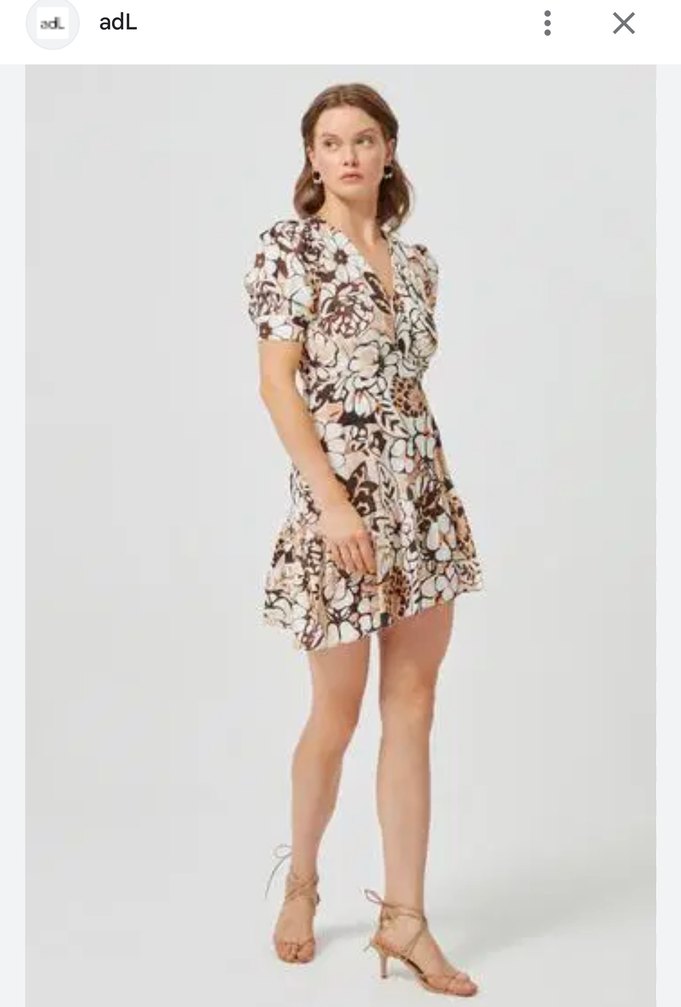Open the three-dot overflow menu
The width and height of the screenshot is (681, 1007).
coord(547,23)
